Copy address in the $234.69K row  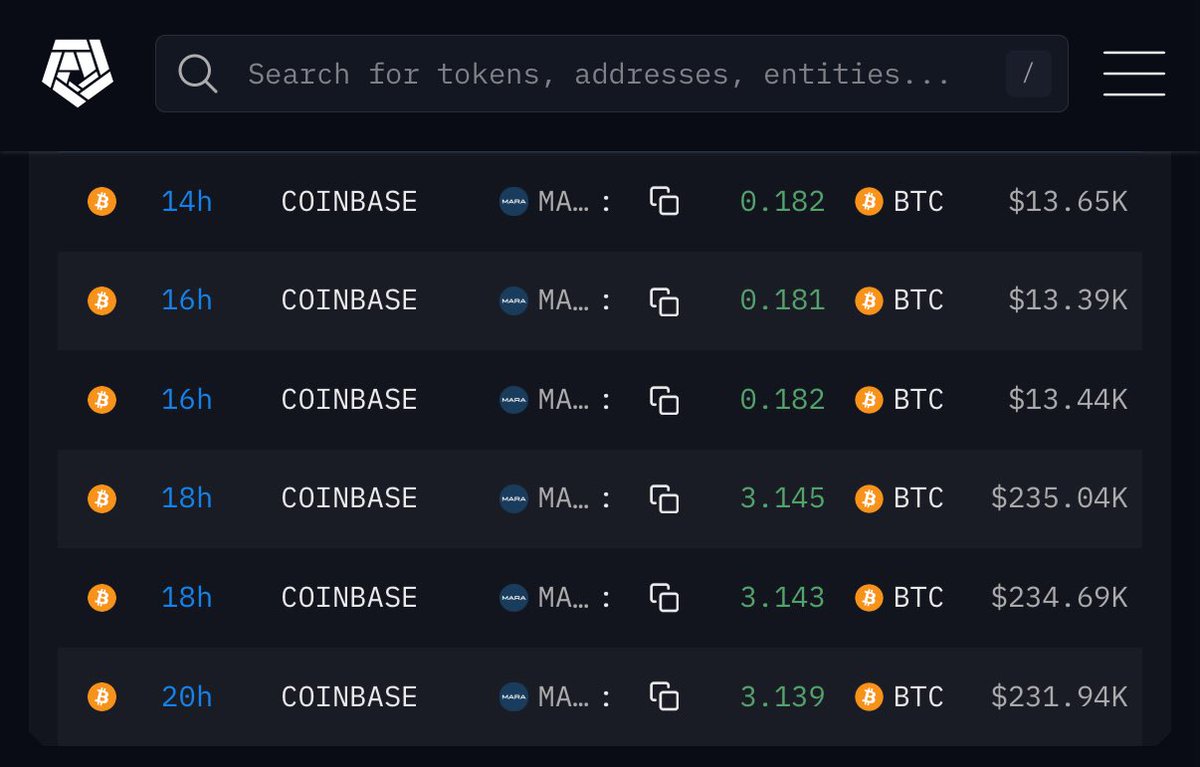coord(664,597)
